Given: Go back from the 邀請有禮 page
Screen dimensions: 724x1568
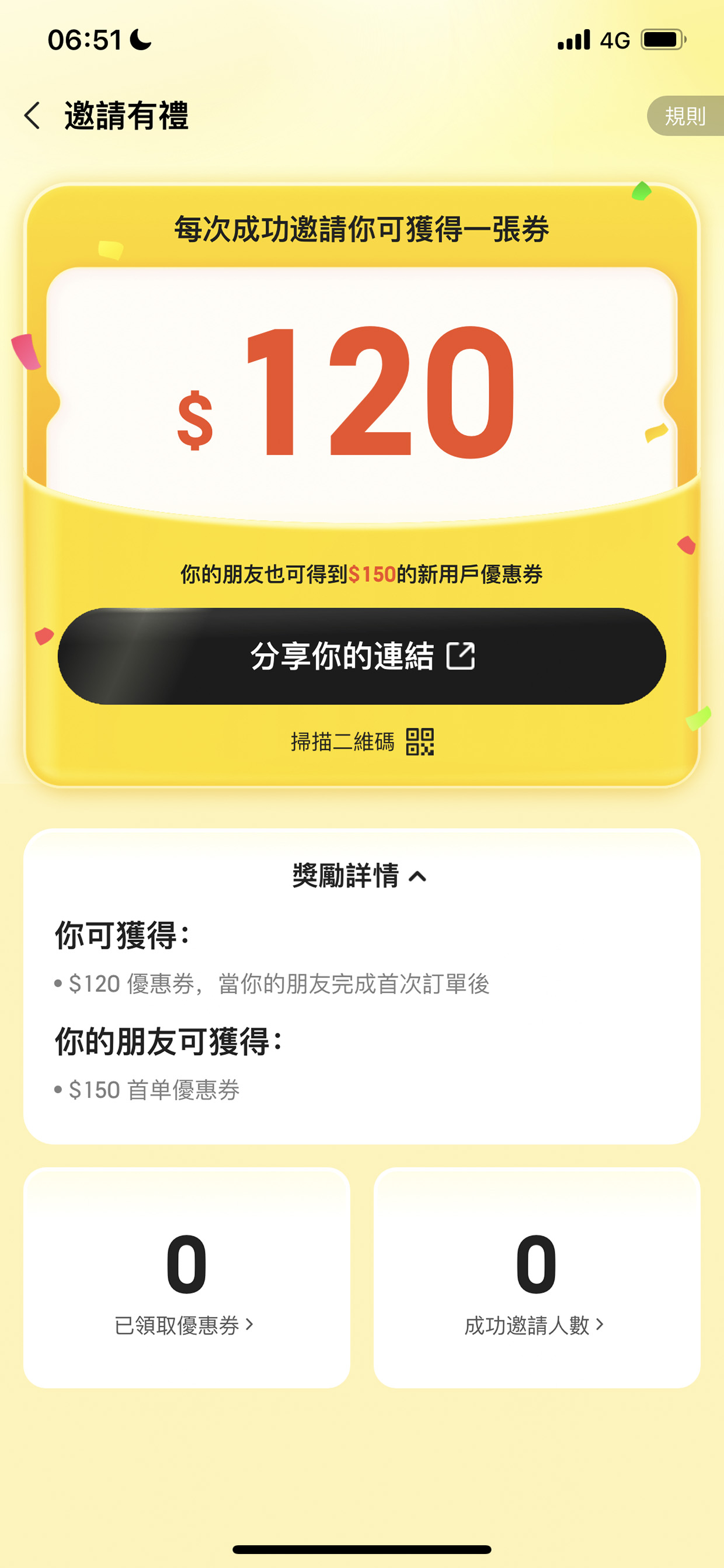Looking at the screenshot, I should click(x=32, y=116).
